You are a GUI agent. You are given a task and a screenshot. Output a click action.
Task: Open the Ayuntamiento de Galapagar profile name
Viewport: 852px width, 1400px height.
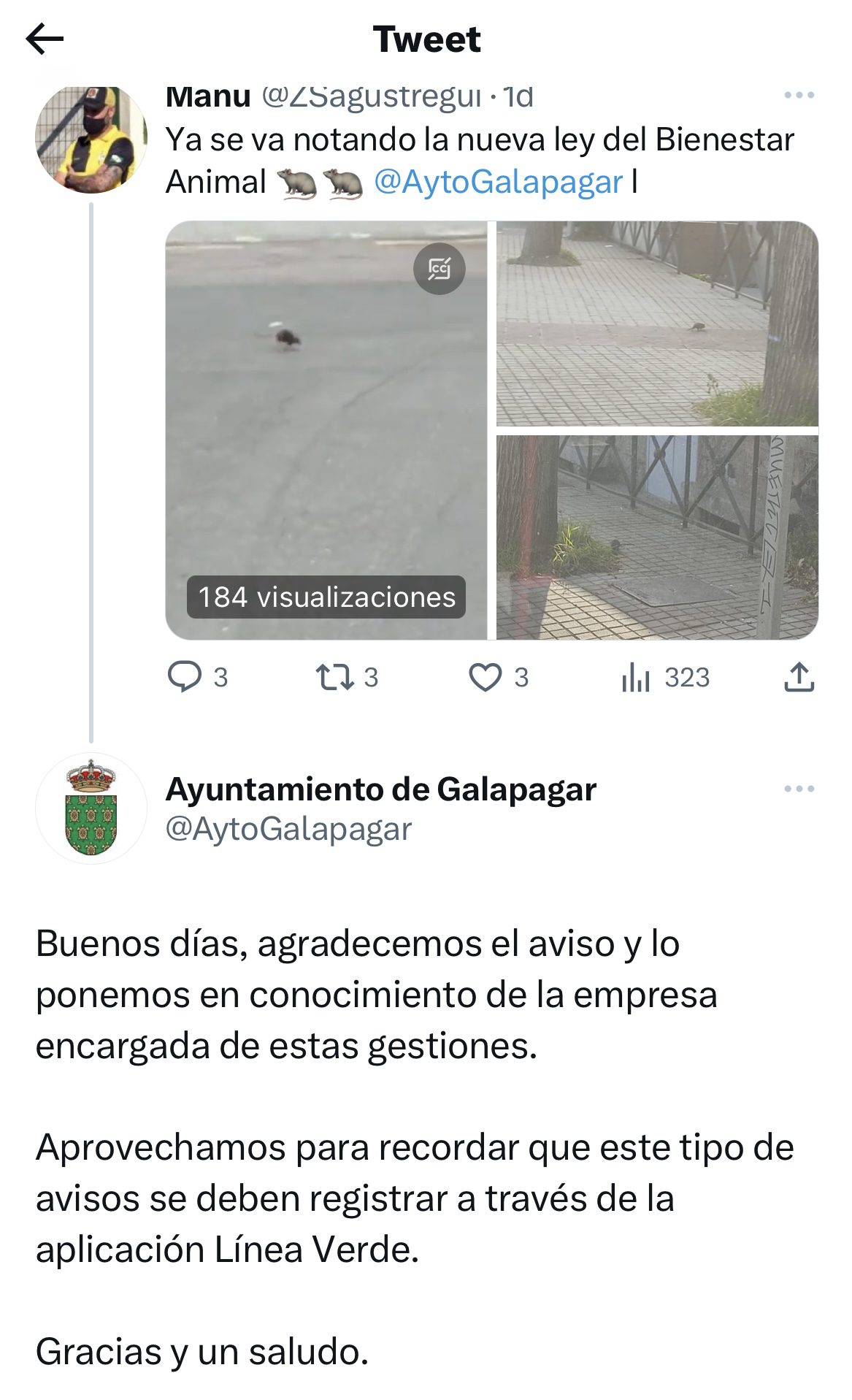(x=381, y=789)
